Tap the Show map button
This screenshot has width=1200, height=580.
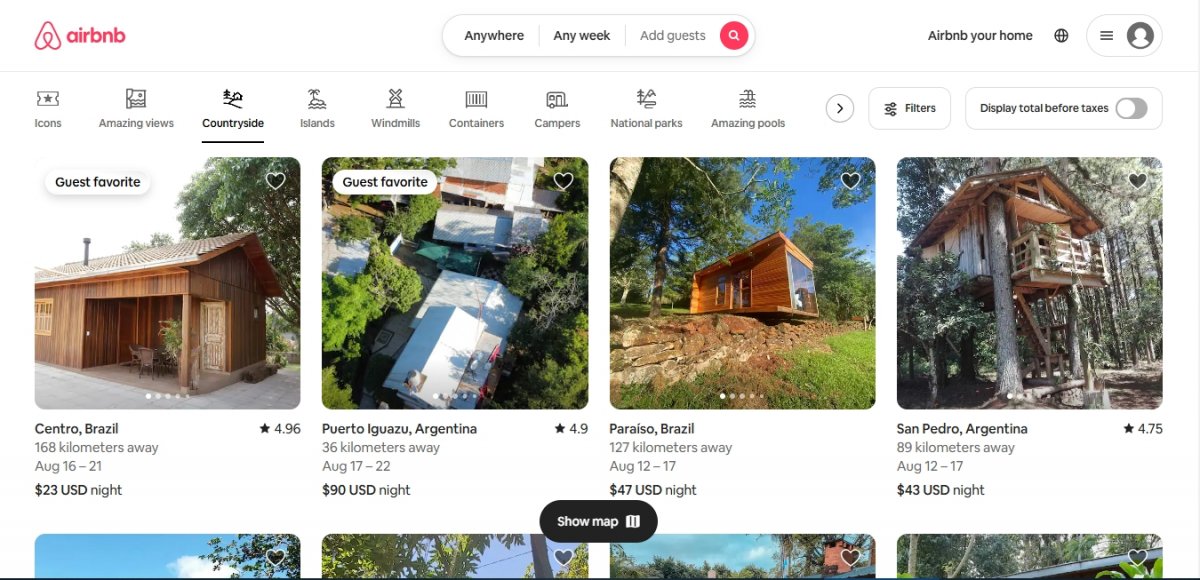598,521
